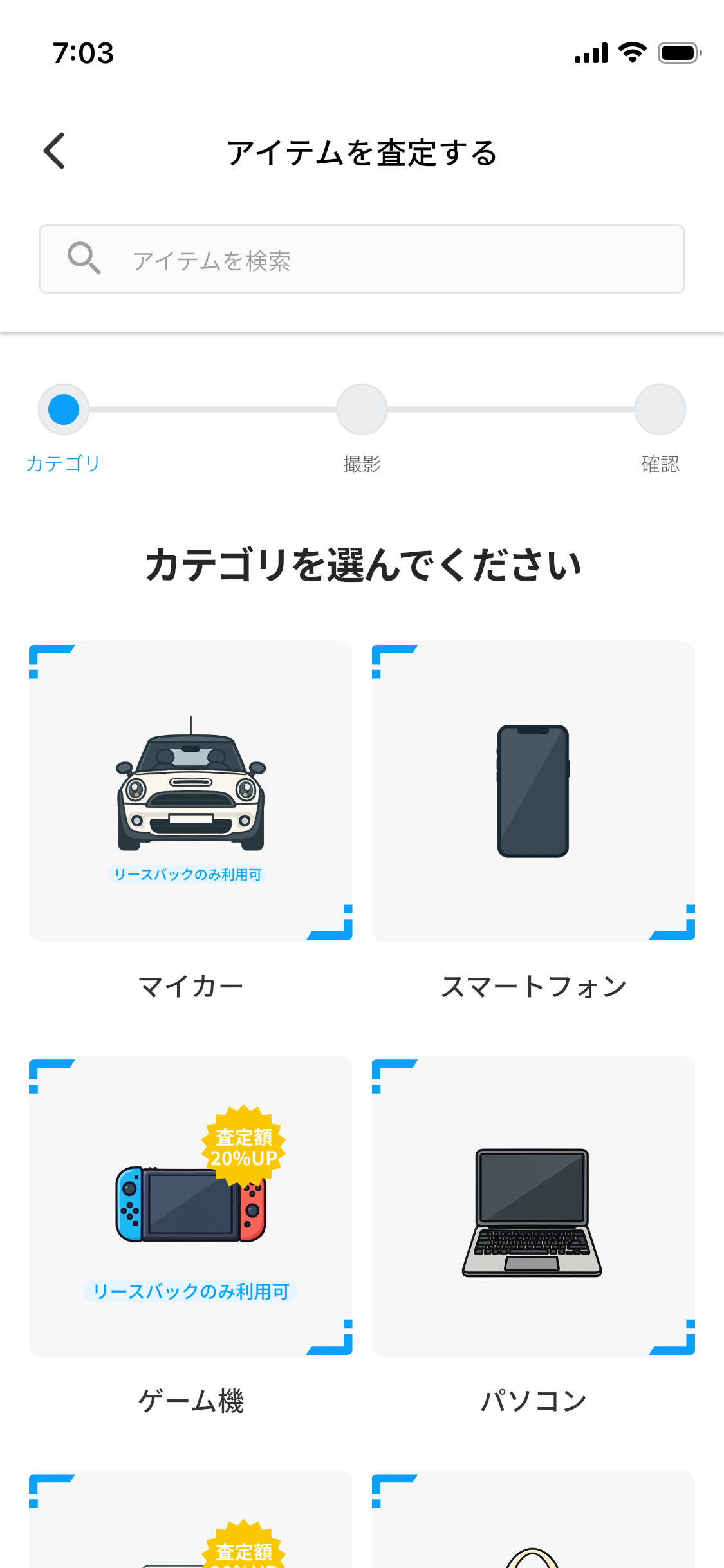Tap the back chevron arrow icon
The height and width of the screenshot is (1568, 724).
tap(54, 151)
